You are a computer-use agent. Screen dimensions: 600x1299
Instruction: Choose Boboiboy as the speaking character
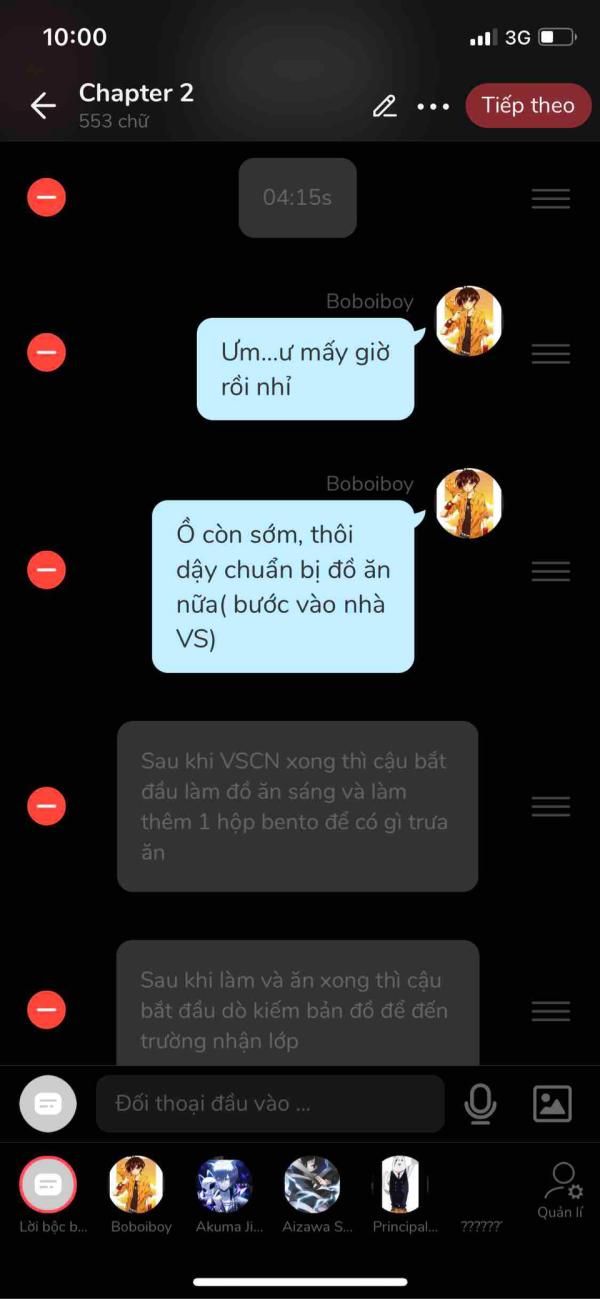coord(137,1186)
